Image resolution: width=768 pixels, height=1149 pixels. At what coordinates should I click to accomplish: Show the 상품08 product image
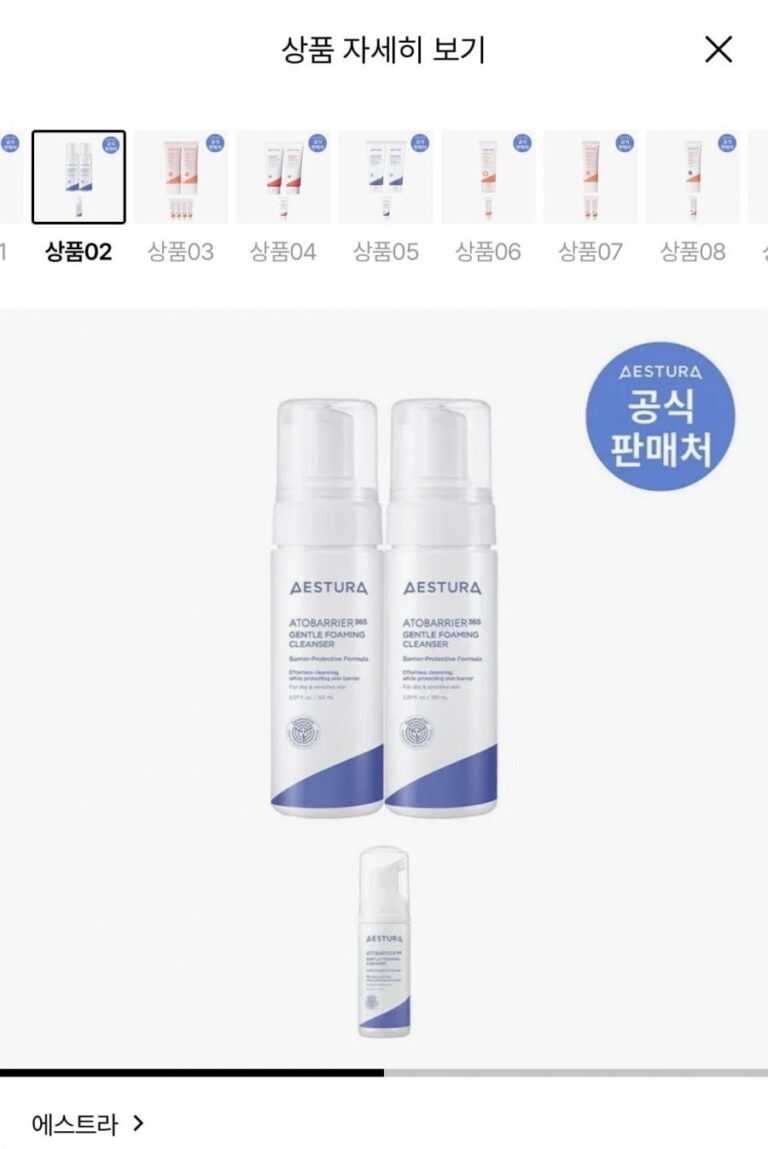click(x=692, y=177)
